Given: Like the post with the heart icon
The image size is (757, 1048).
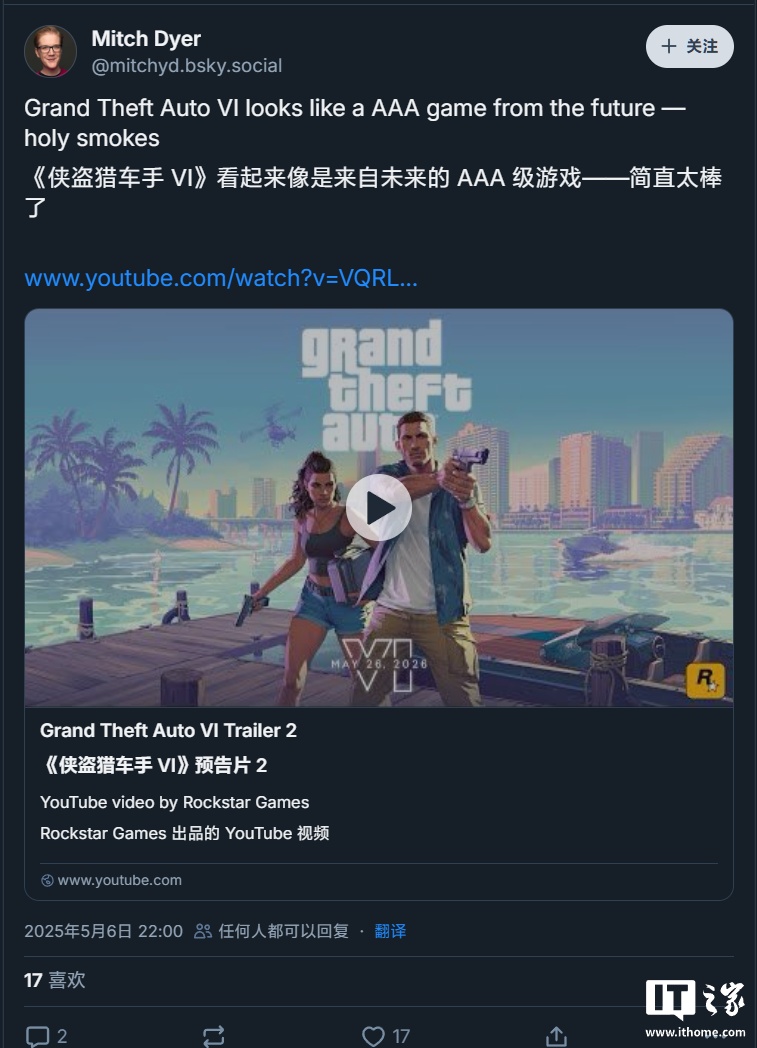Looking at the screenshot, I should [373, 1036].
